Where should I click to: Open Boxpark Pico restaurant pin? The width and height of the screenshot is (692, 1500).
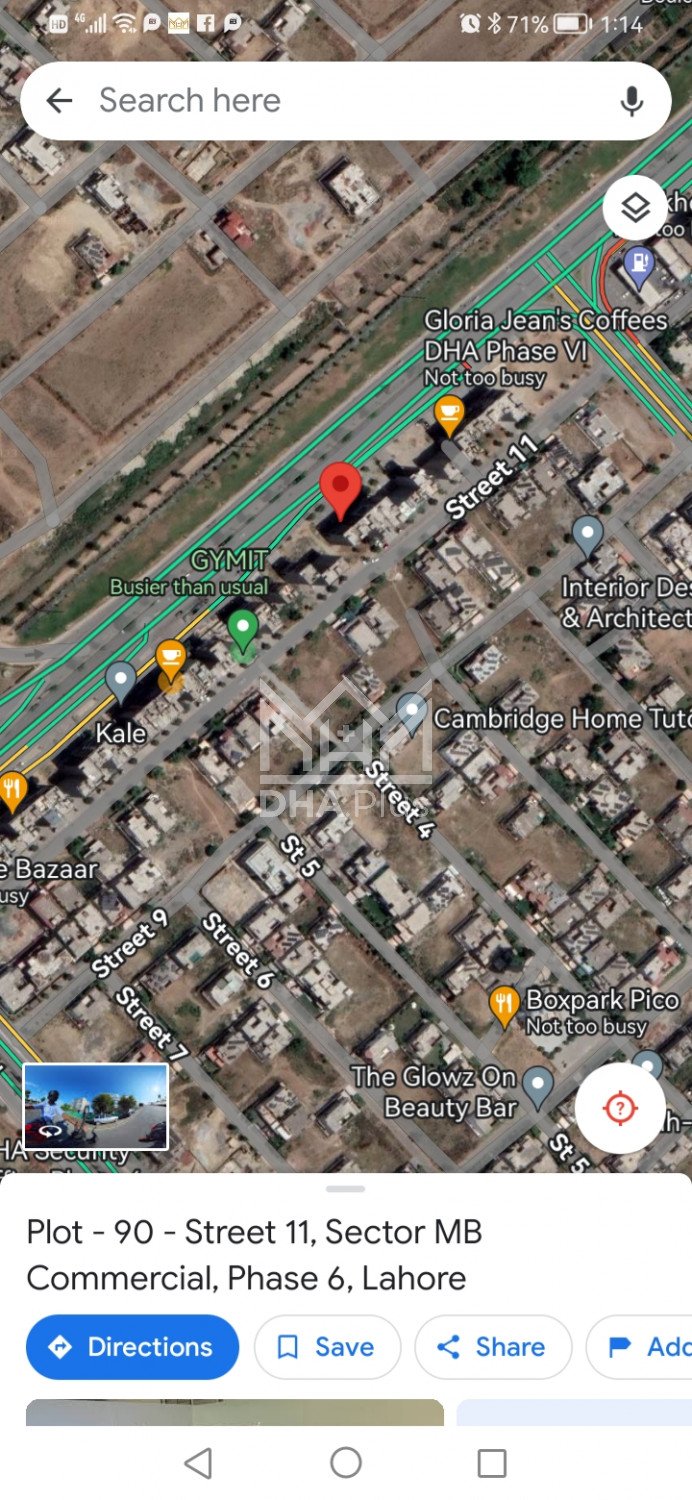coord(503,1003)
